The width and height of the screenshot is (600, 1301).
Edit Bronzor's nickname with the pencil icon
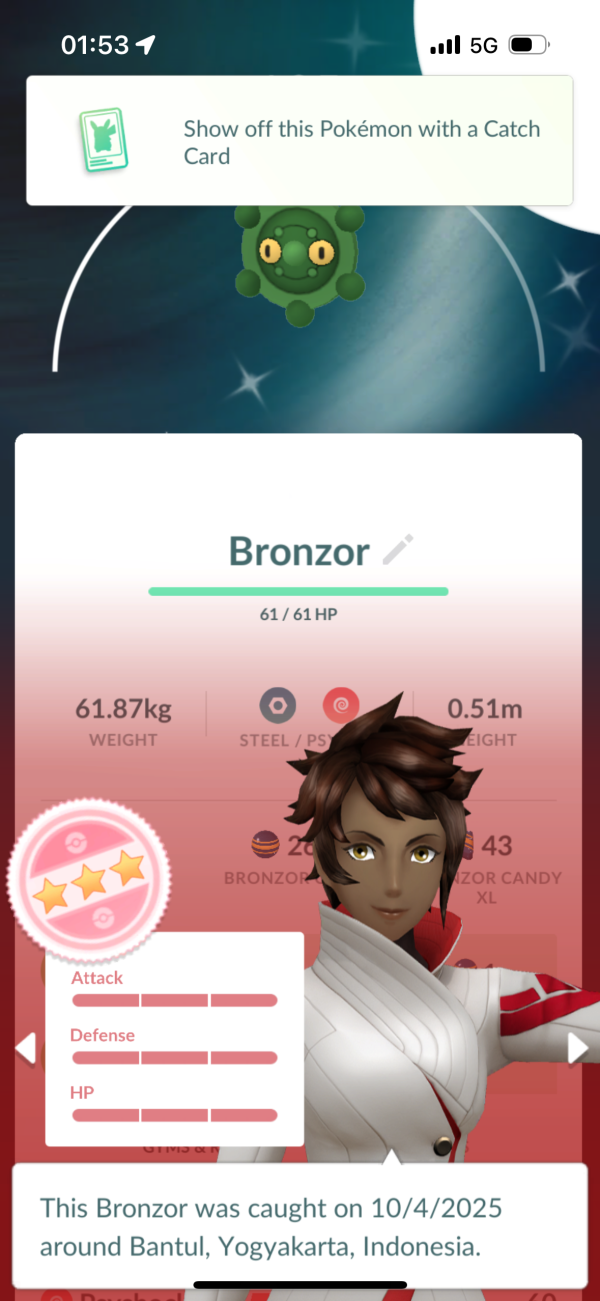tap(398, 550)
